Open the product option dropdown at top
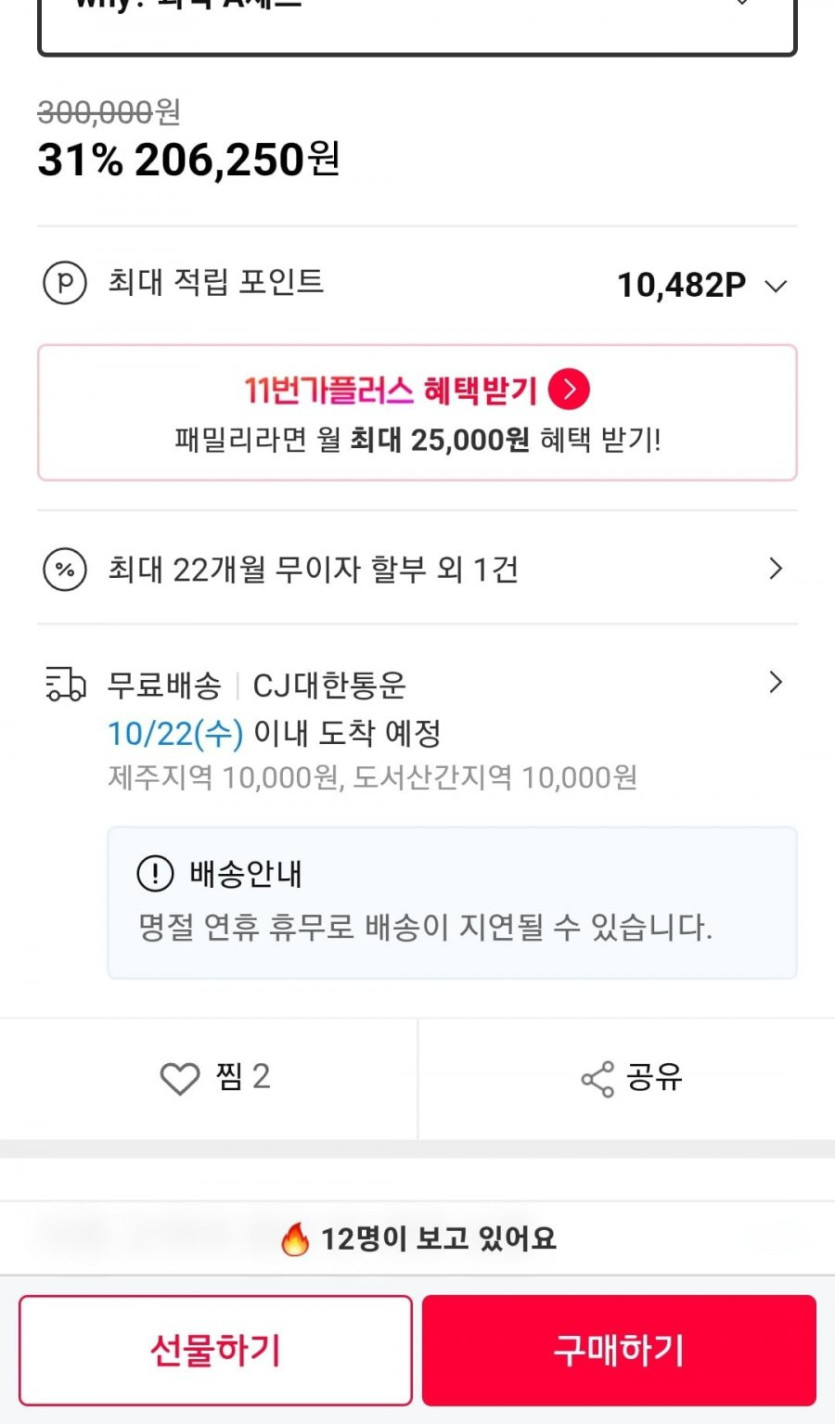Screen dimensions: 835x1424 (x=417, y=20)
